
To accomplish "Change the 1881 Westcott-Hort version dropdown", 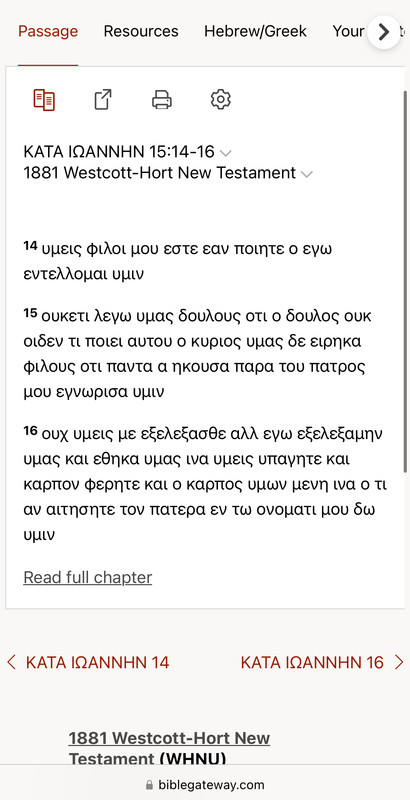I will point(168,173).
